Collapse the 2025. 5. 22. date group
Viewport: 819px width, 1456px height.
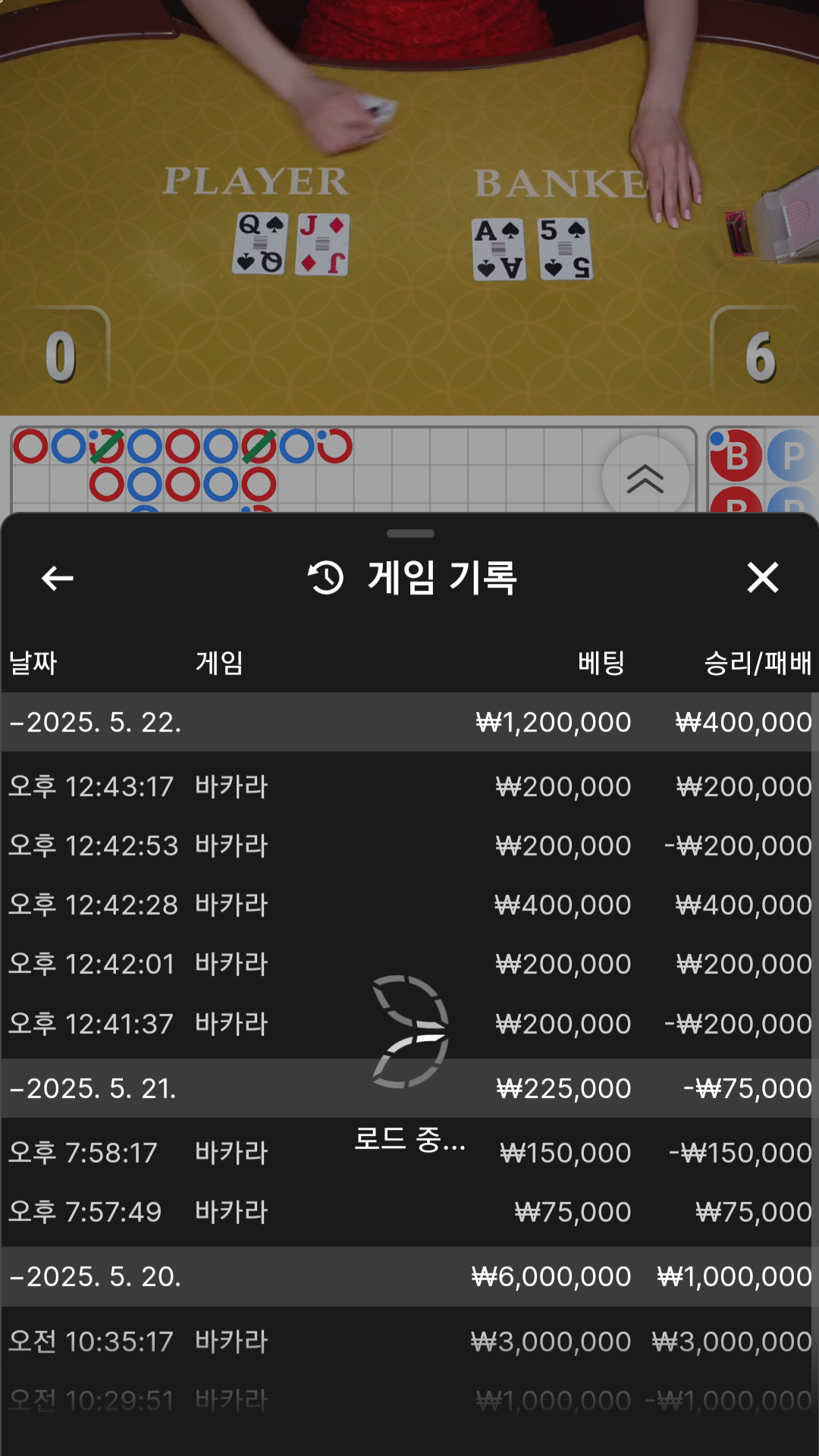coord(95,722)
